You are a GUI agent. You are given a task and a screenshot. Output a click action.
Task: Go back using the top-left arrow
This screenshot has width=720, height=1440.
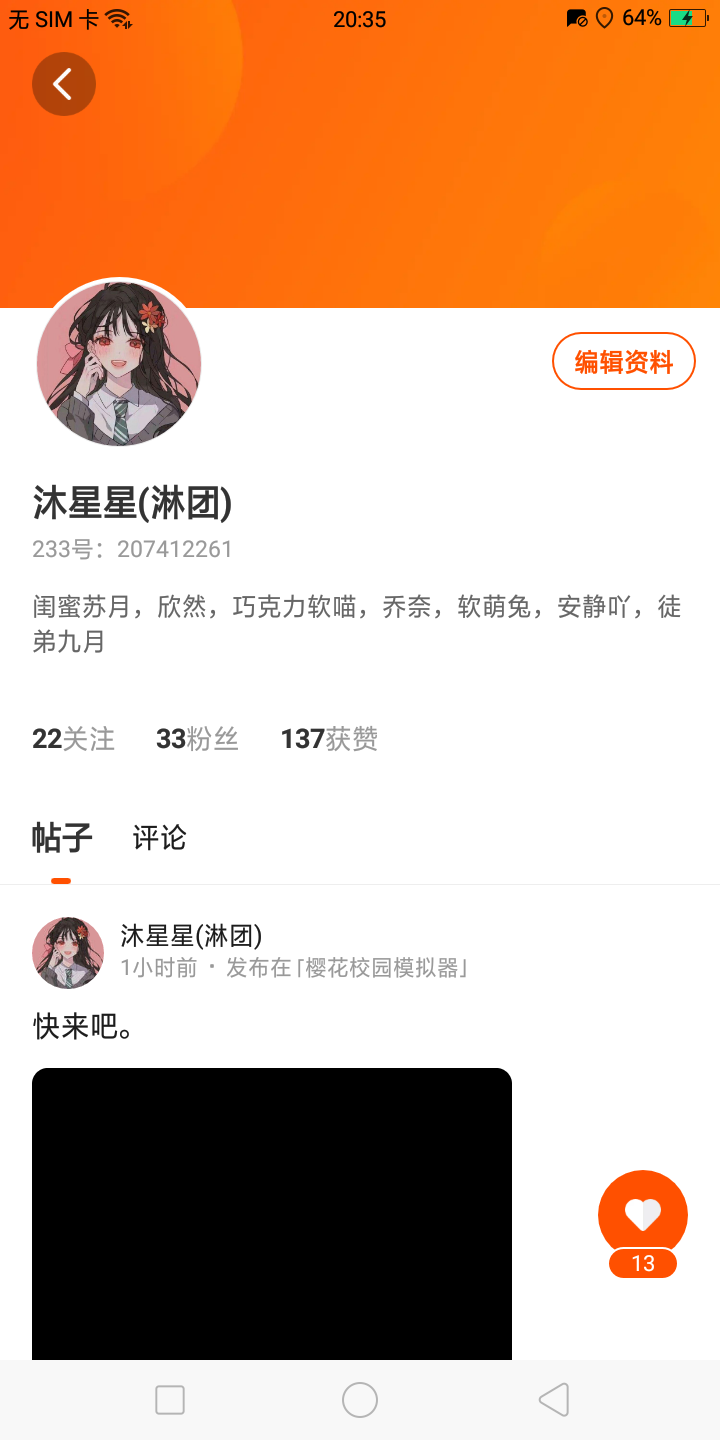coord(64,84)
